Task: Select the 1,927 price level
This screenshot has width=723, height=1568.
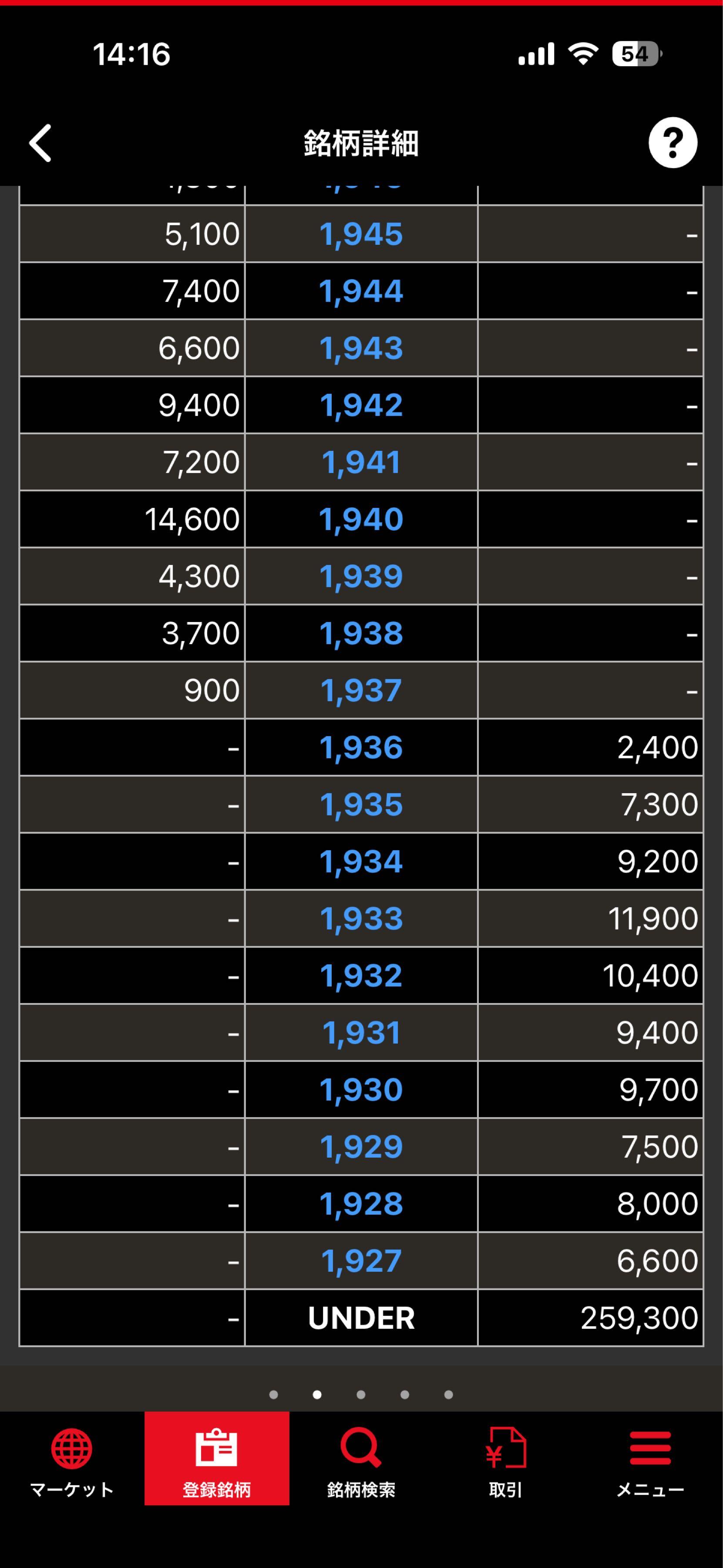Action: 361,1260
